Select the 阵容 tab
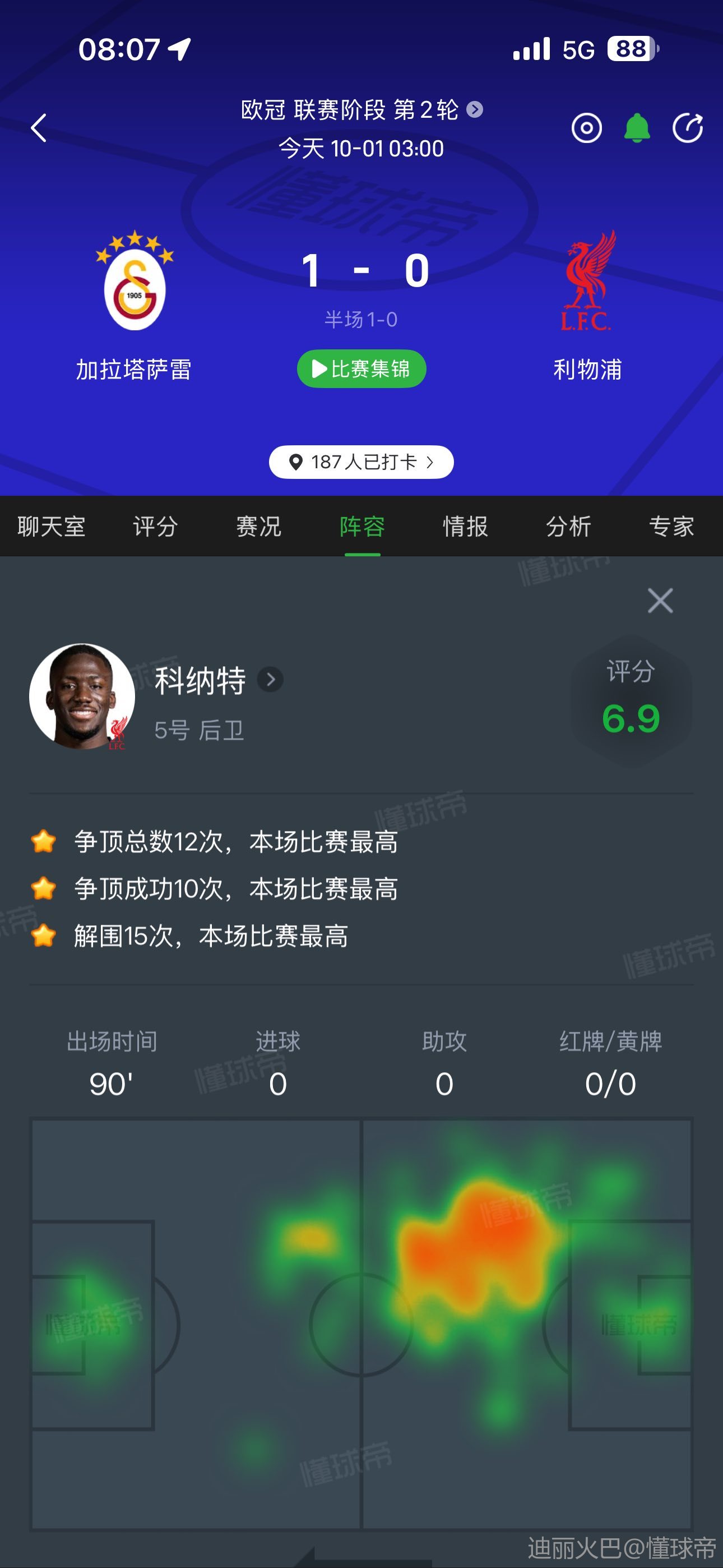Viewport: 723px width, 1568px height. point(362,527)
